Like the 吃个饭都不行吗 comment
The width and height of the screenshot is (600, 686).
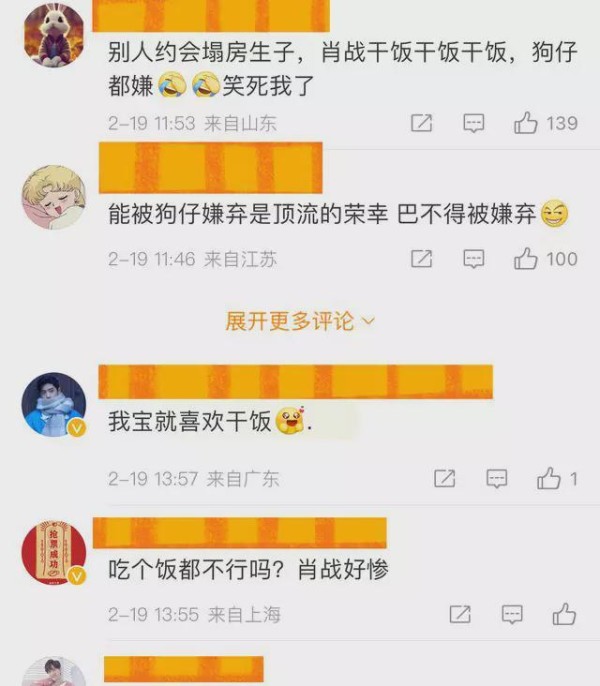[x=564, y=613]
